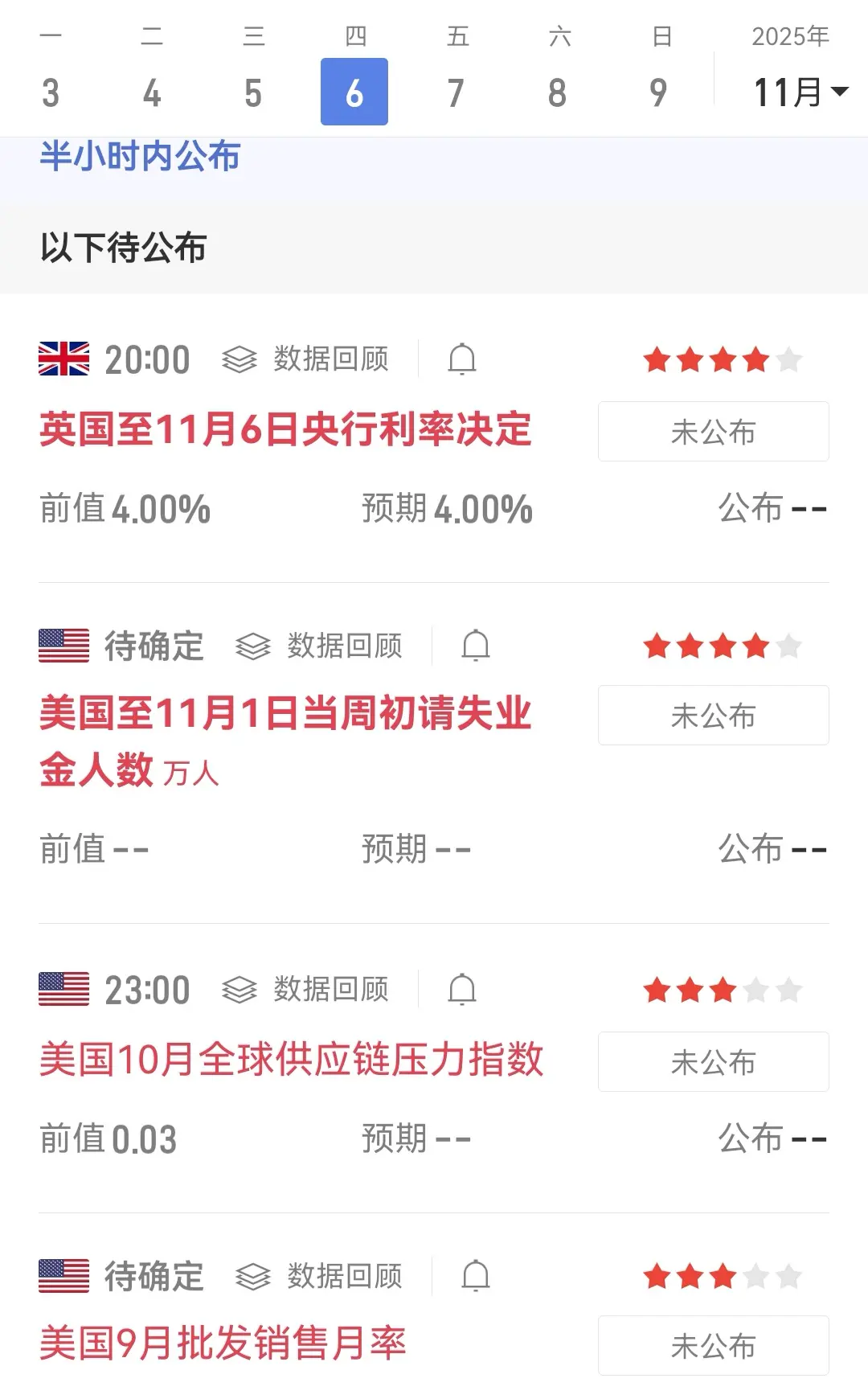Tap 未公布 button for UK rate decision
The width and height of the screenshot is (868, 1399).
[x=713, y=432]
